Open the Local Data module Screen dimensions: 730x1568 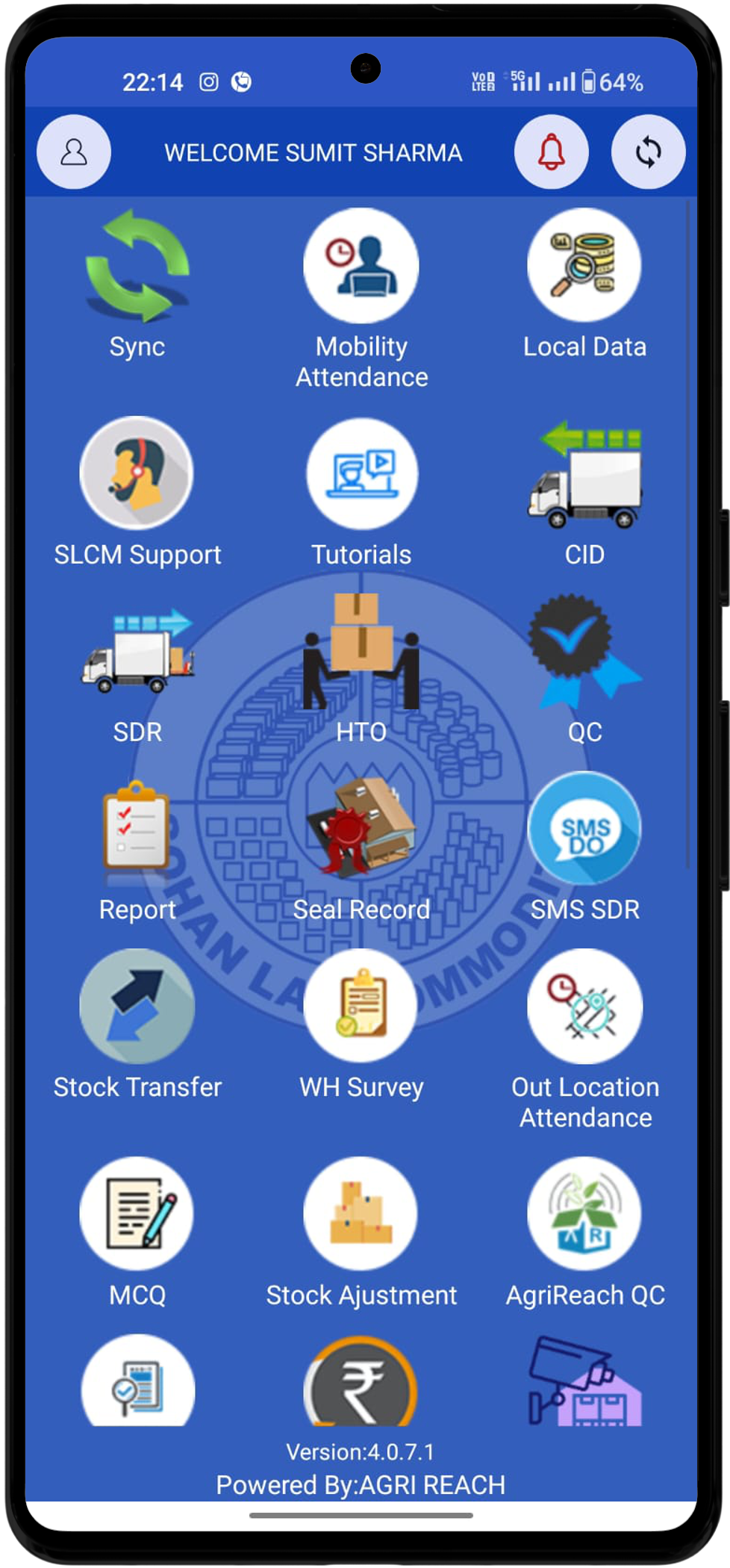[584, 266]
